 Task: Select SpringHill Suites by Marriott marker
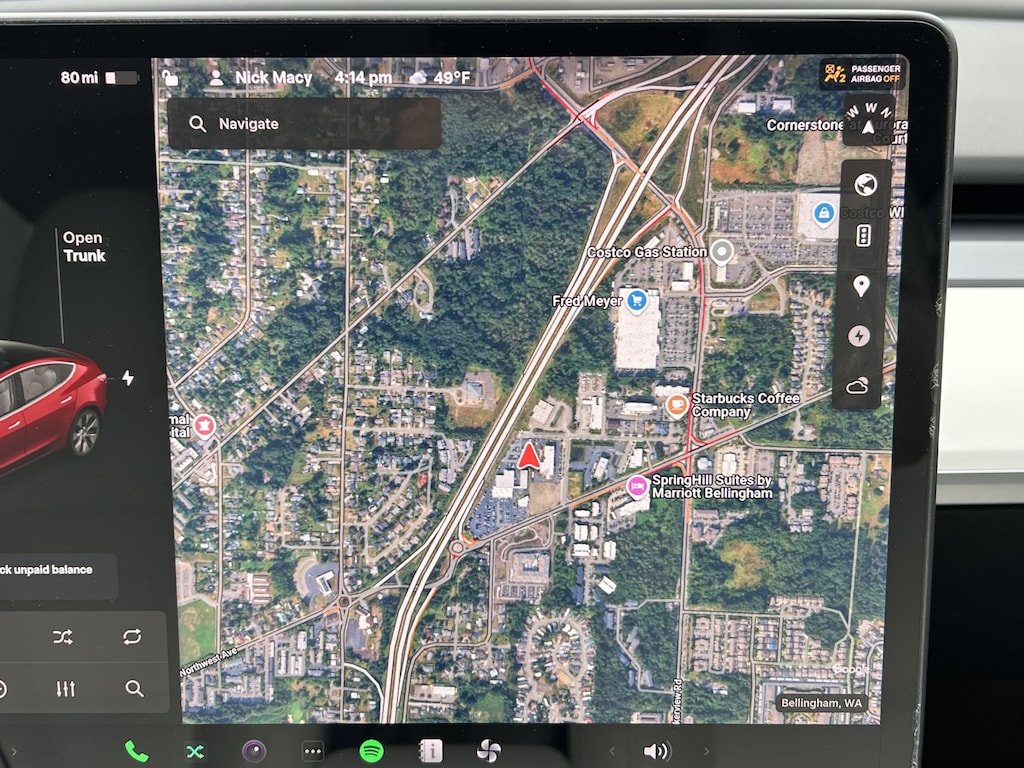(636, 486)
